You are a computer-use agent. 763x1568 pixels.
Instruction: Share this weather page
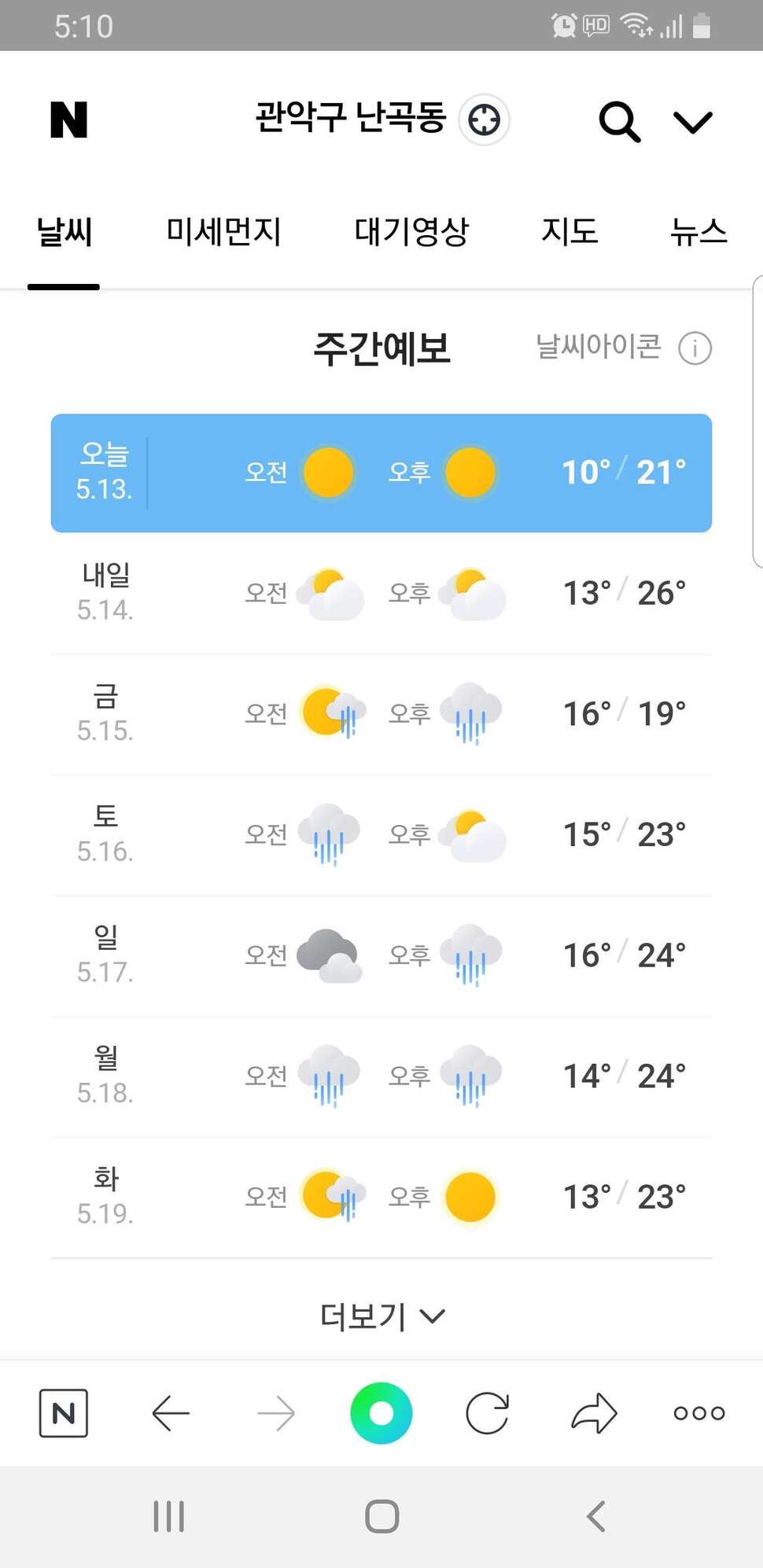click(x=594, y=1413)
